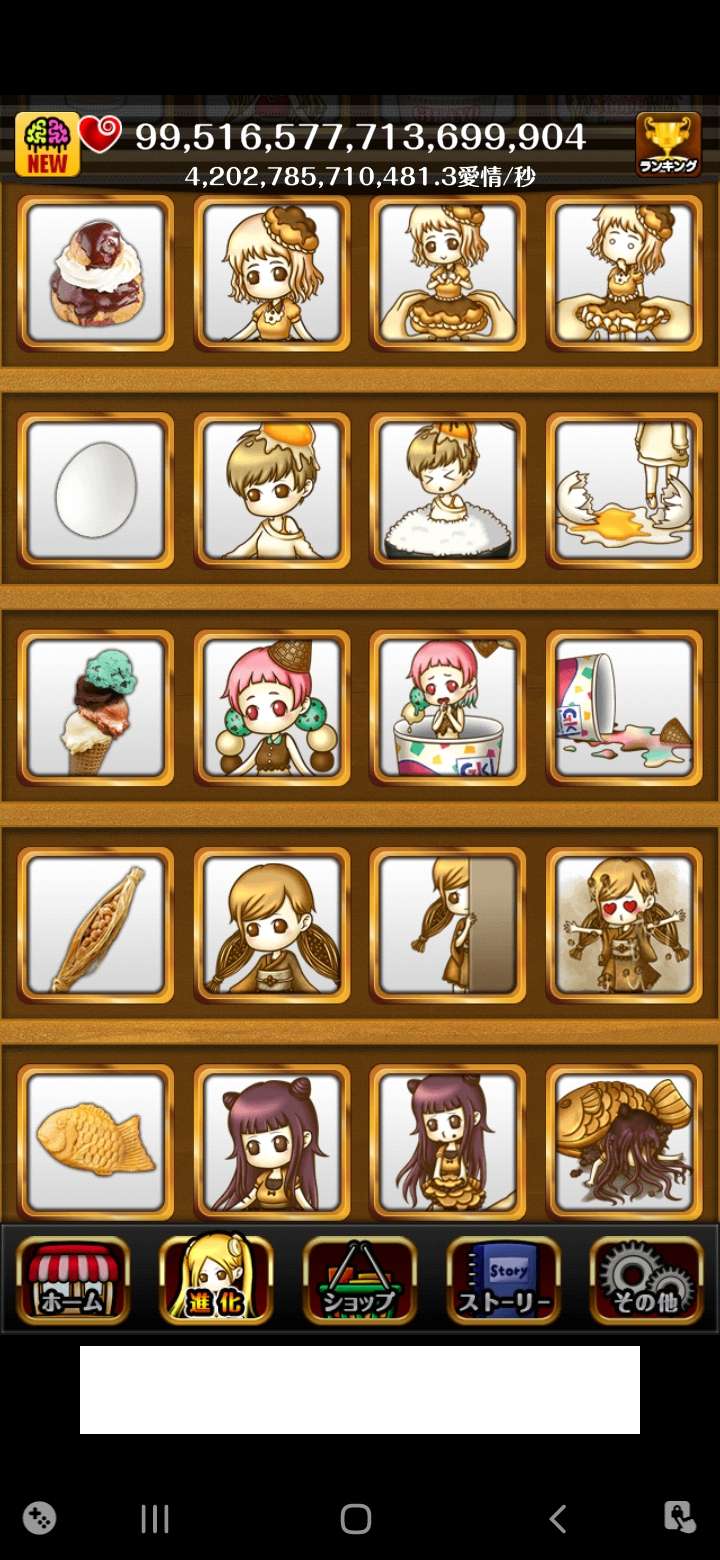The height and width of the screenshot is (1560, 720).
Task: Open the ランキング trophy button
Action: pyautogui.click(x=668, y=146)
